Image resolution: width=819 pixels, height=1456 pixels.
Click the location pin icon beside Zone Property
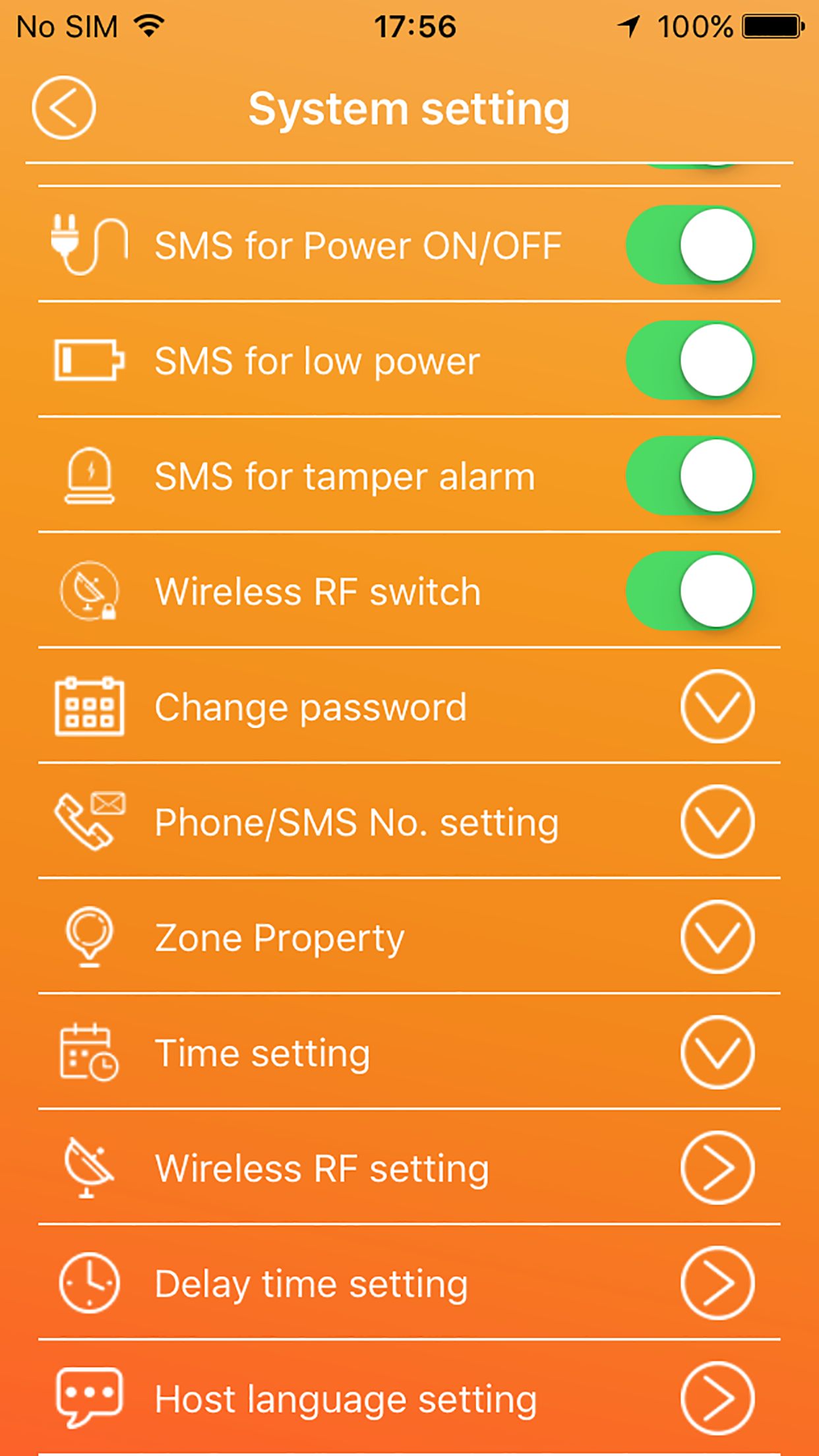click(89, 936)
